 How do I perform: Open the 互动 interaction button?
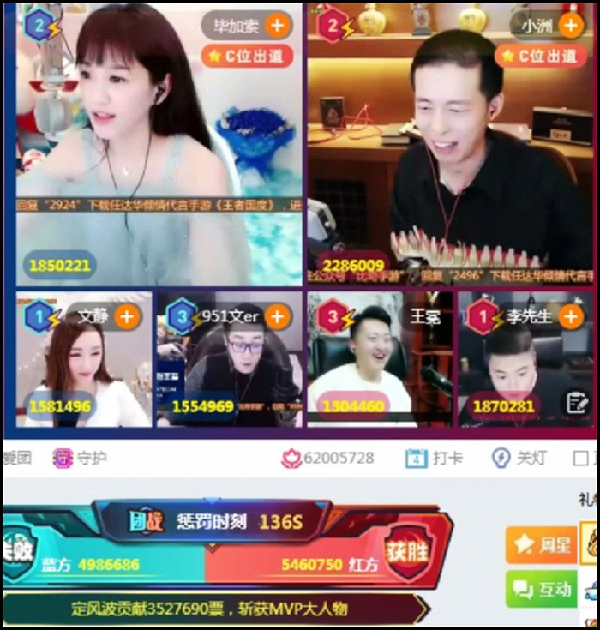(541, 590)
